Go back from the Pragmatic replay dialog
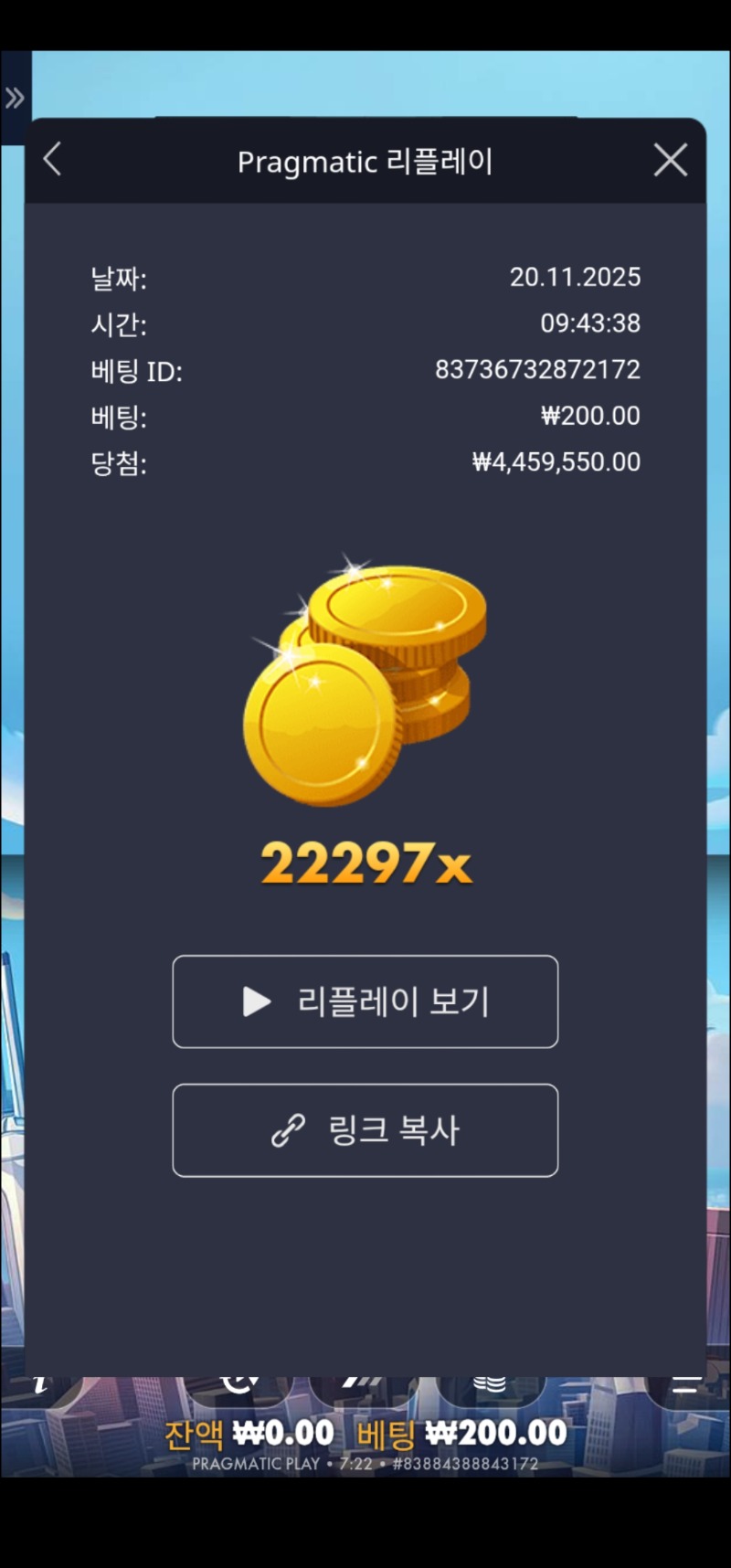Screen dimensions: 731x1568 tap(52, 160)
